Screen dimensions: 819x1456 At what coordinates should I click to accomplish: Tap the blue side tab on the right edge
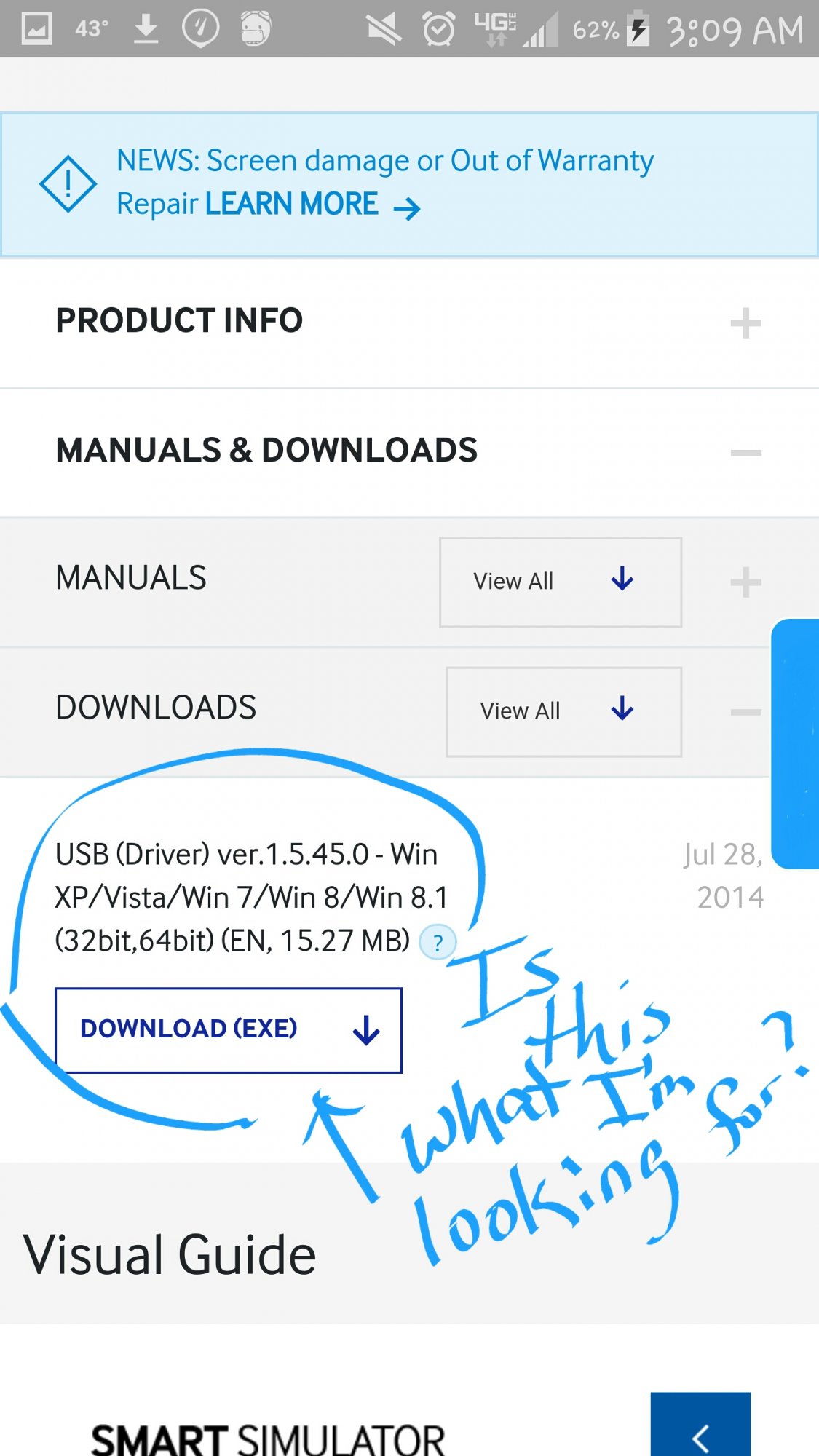(x=795, y=743)
